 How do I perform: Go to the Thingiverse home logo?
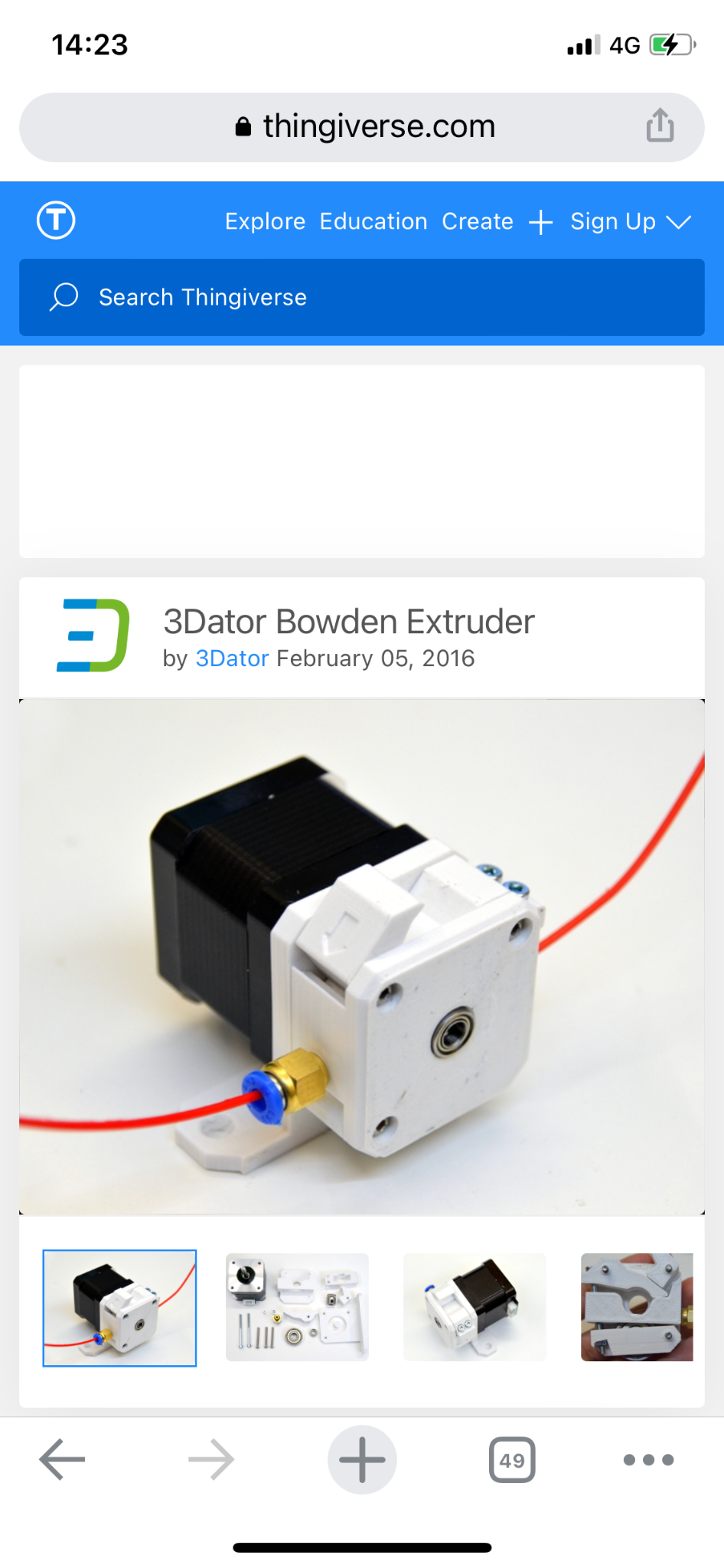point(56,220)
